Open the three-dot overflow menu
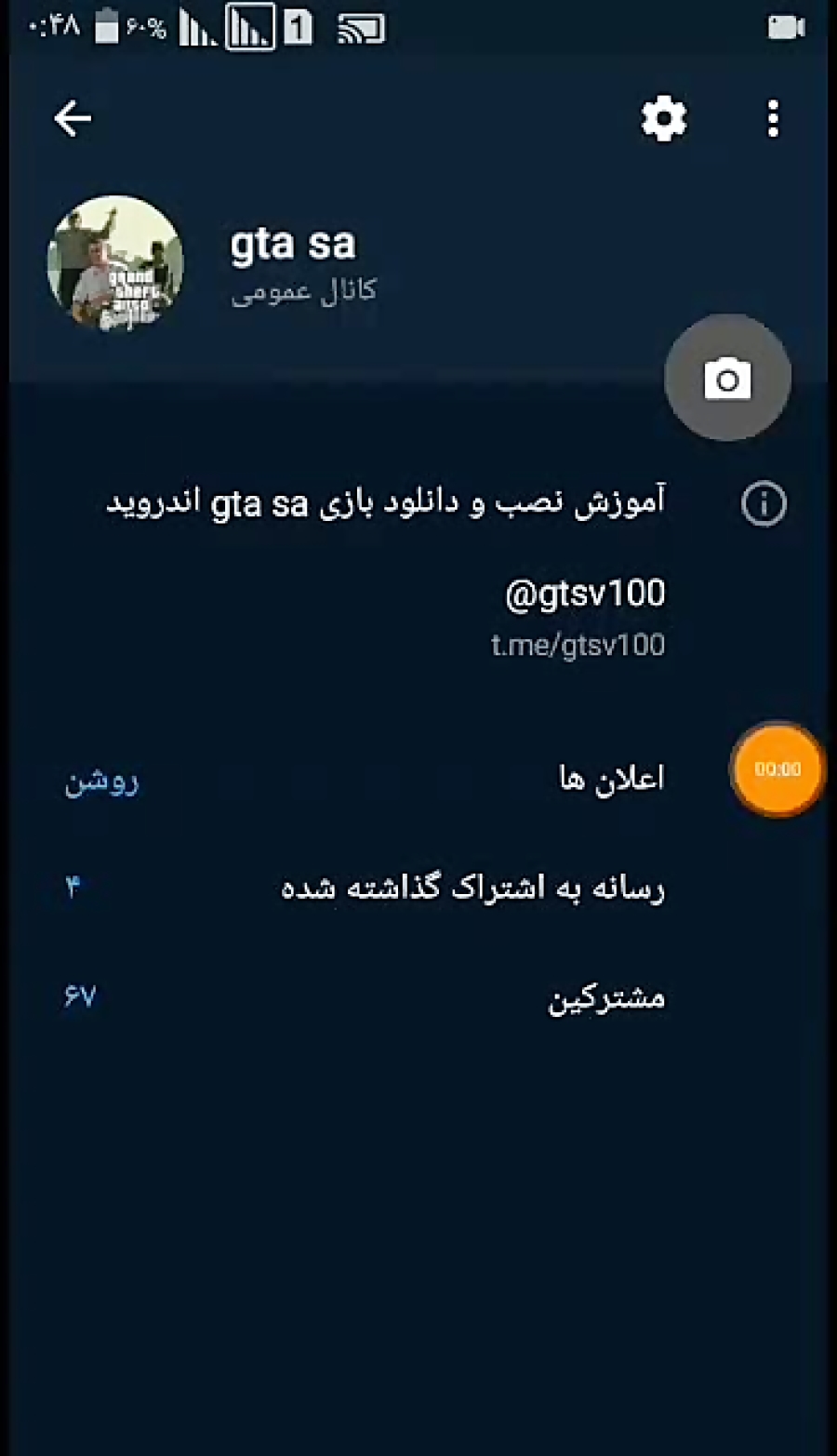This screenshot has width=837, height=1456. 773,118
